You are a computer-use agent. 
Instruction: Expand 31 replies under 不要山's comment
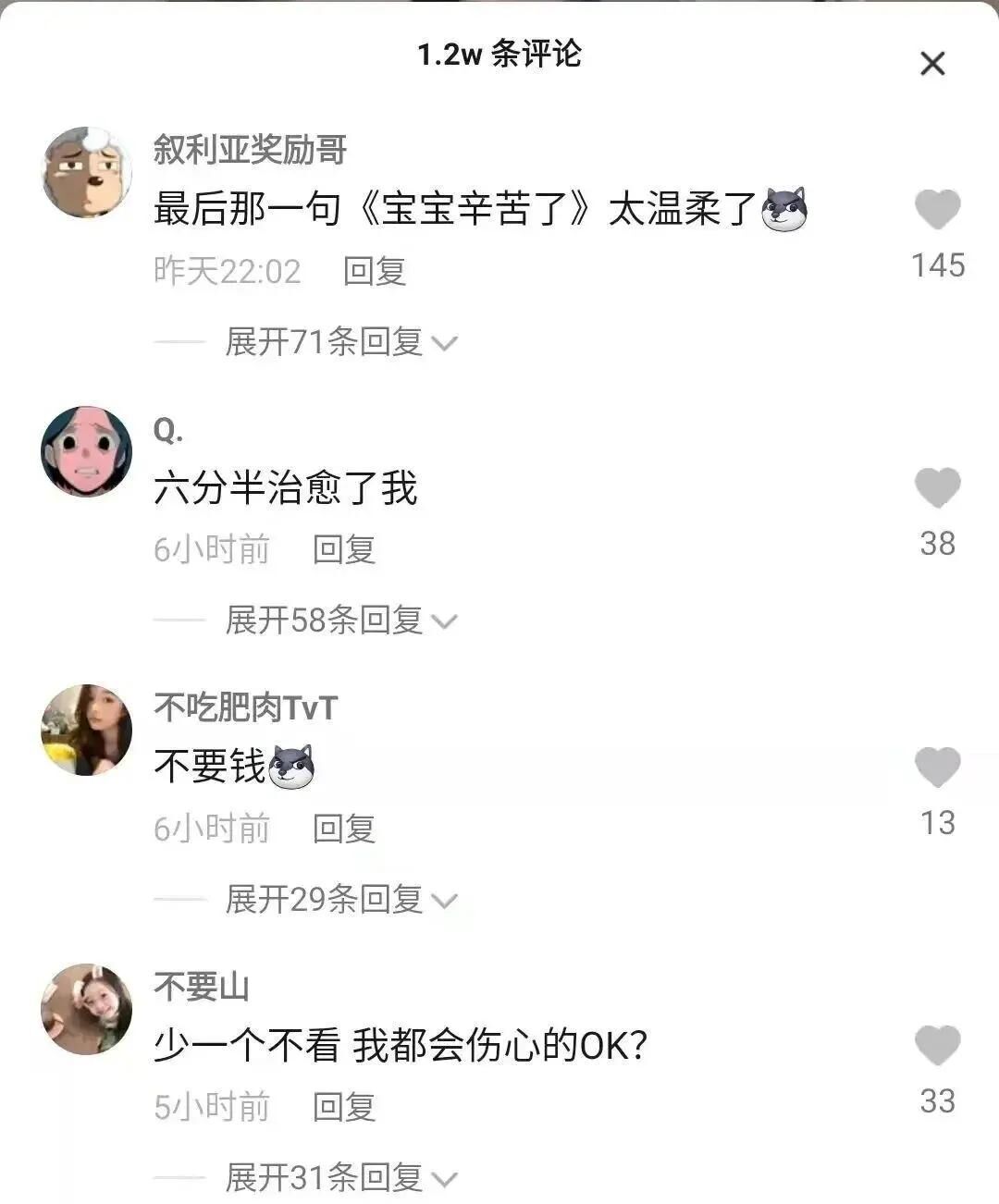[x=339, y=1178]
